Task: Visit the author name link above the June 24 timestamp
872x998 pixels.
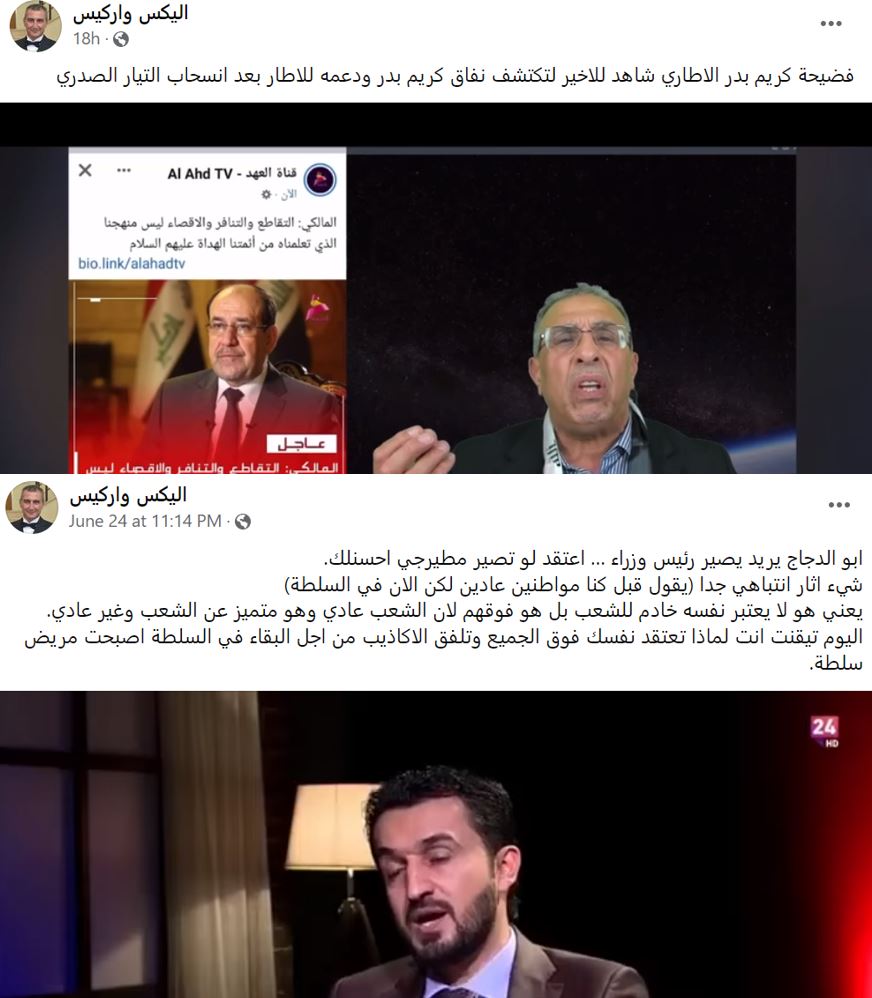Action: [x=128, y=496]
